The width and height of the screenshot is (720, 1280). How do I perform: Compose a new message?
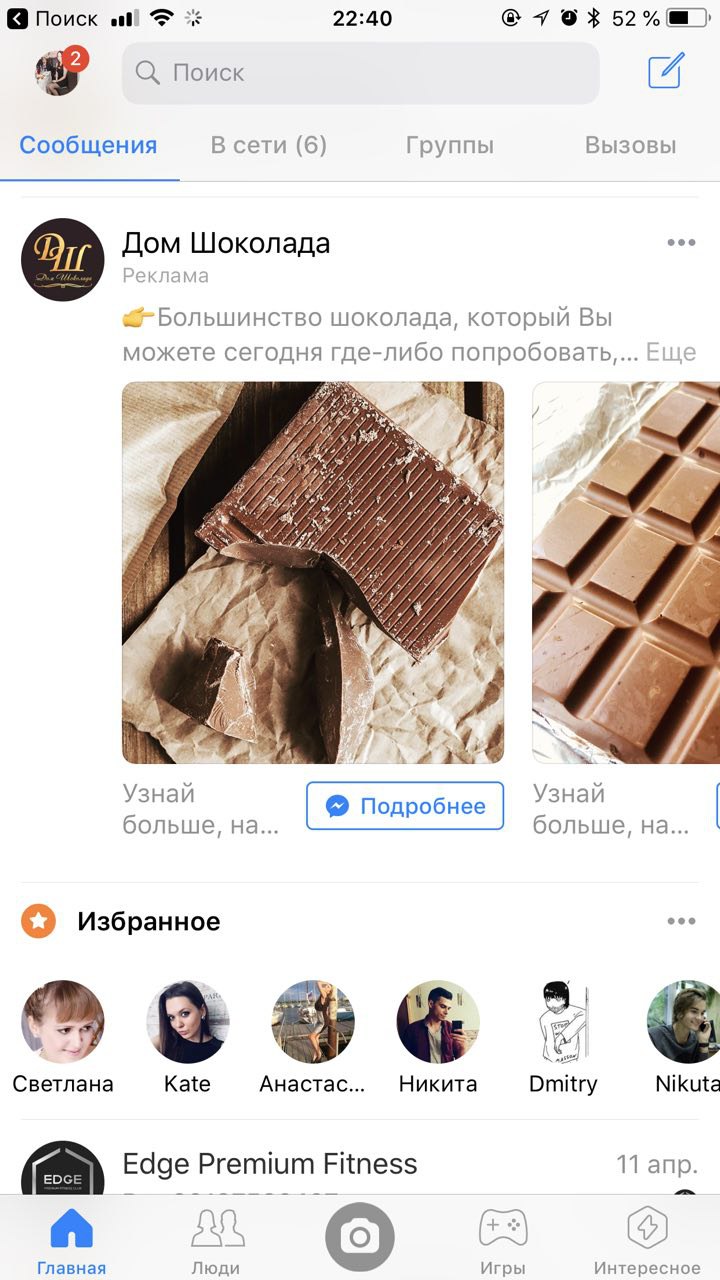tap(666, 71)
